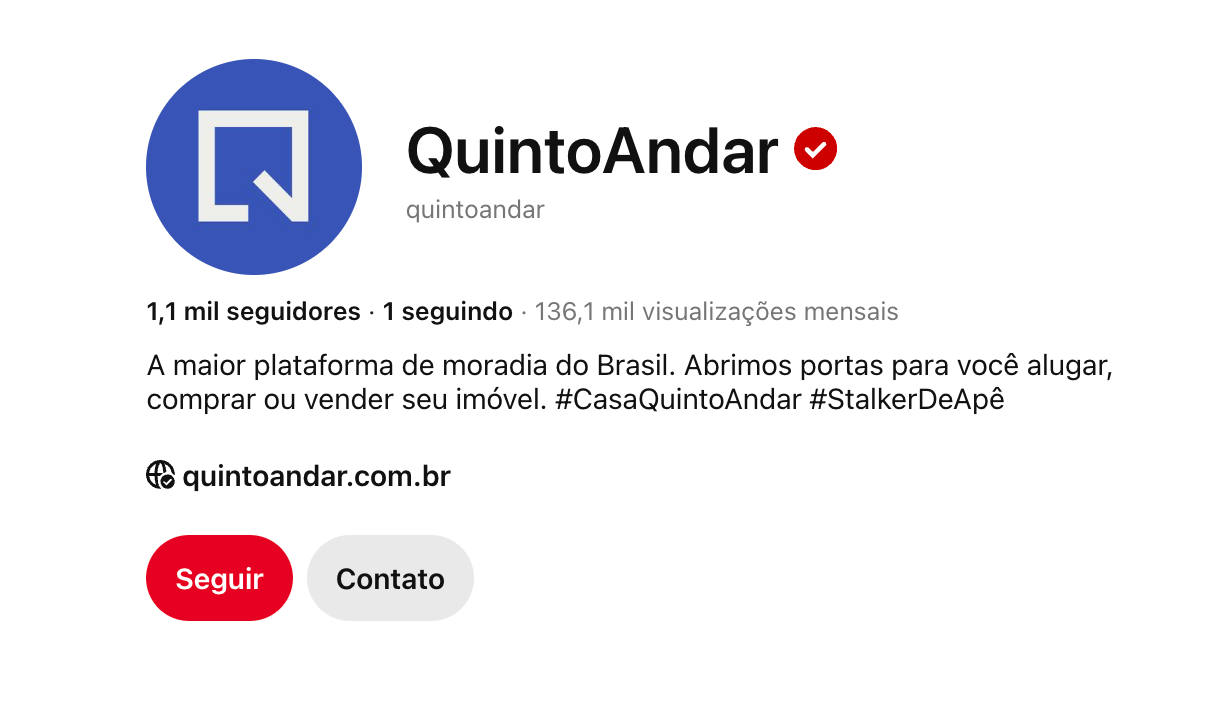Follow QuintoAndar with the Seguir button
The width and height of the screenshot is (1220, 722).
(x=219, y=578)
